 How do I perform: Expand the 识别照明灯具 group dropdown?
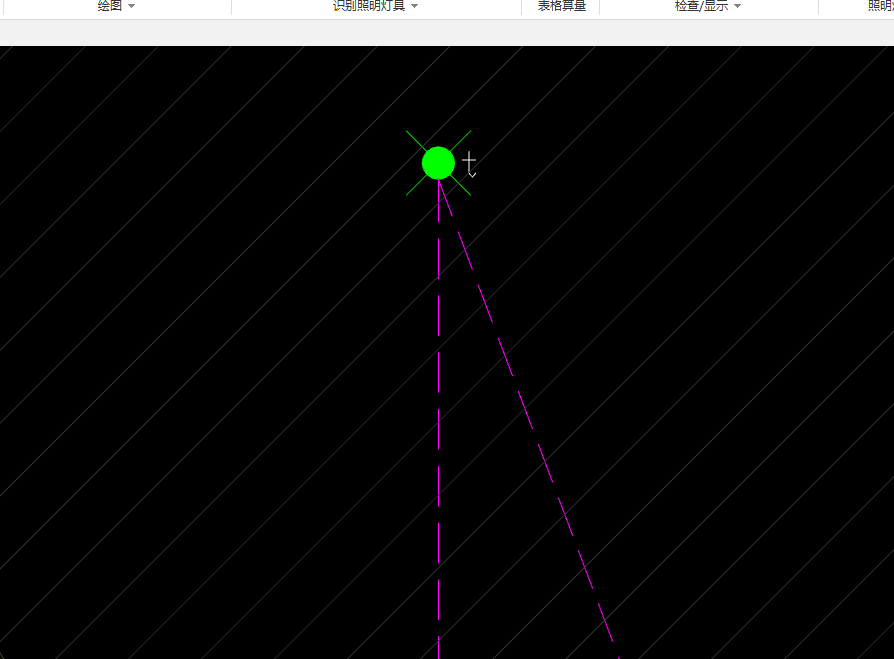coord(376,6)
